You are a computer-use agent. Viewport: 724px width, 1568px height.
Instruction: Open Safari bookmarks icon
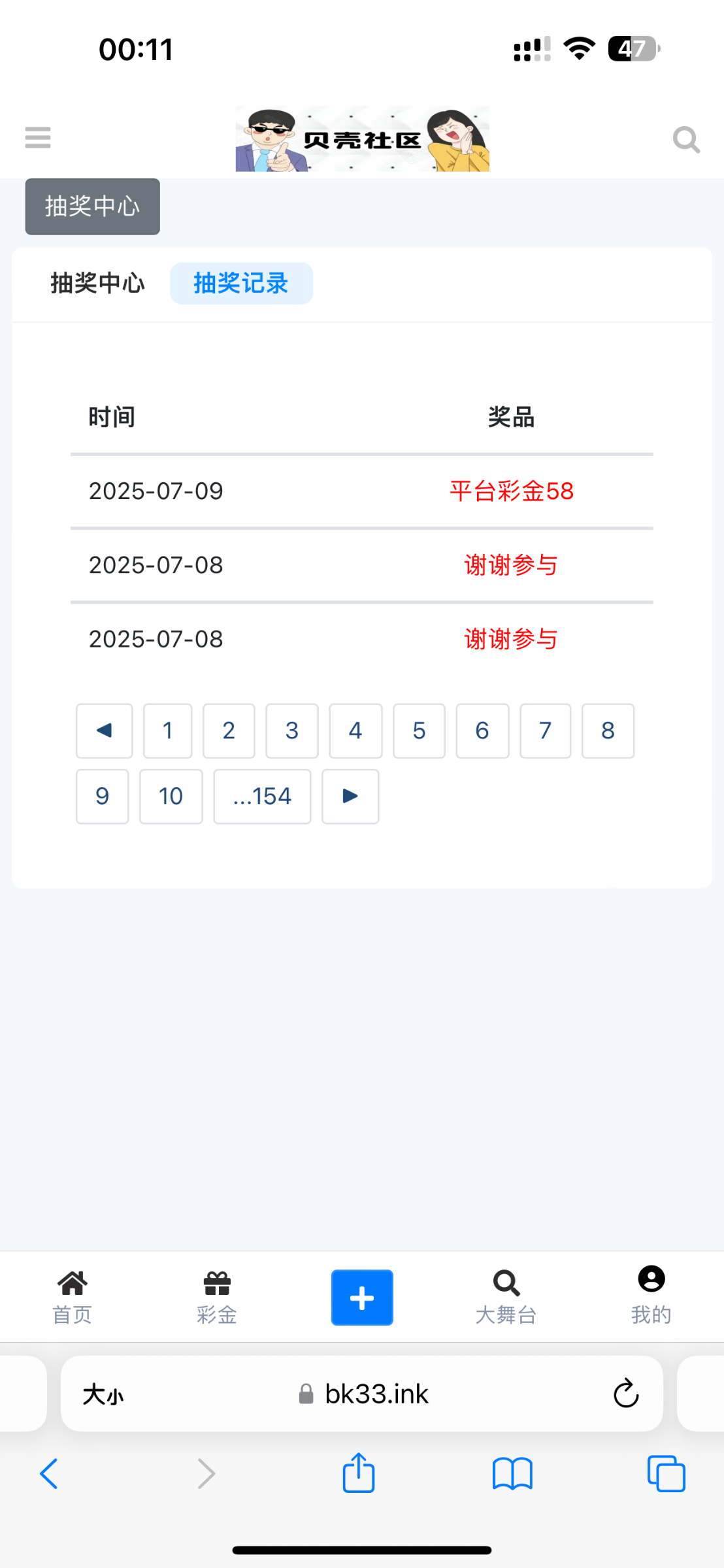[512, 1475]
